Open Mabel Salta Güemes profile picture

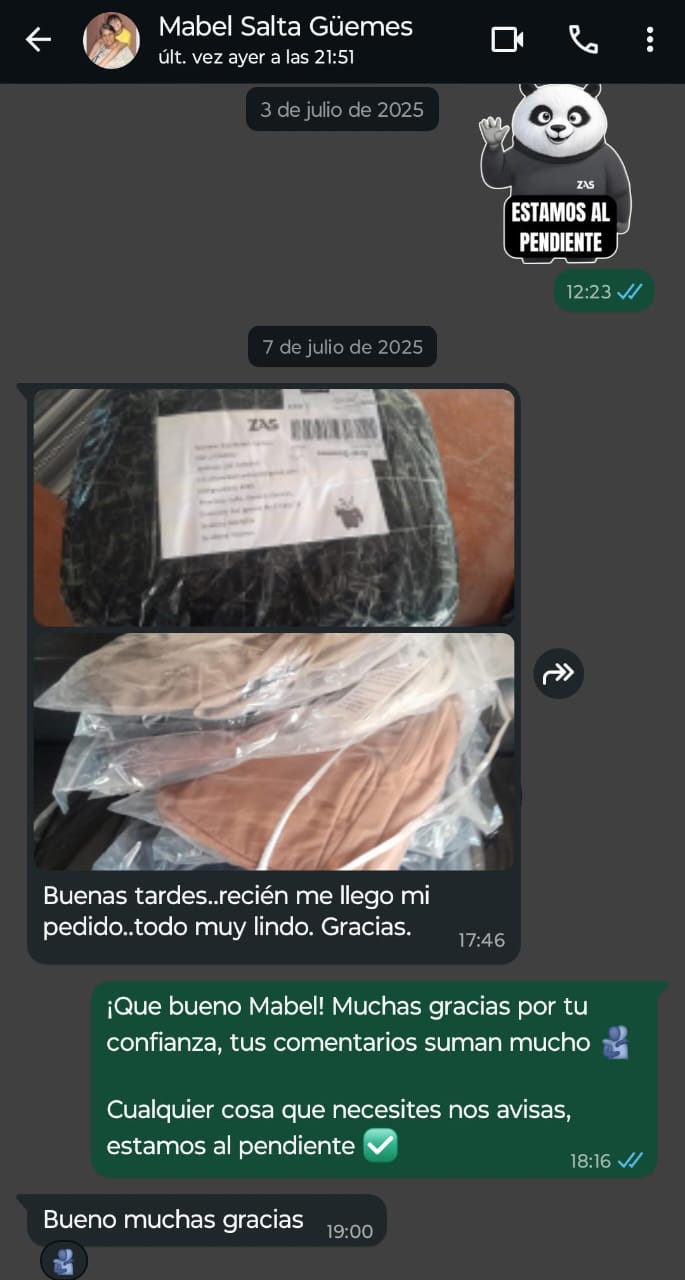pos(111,40)
